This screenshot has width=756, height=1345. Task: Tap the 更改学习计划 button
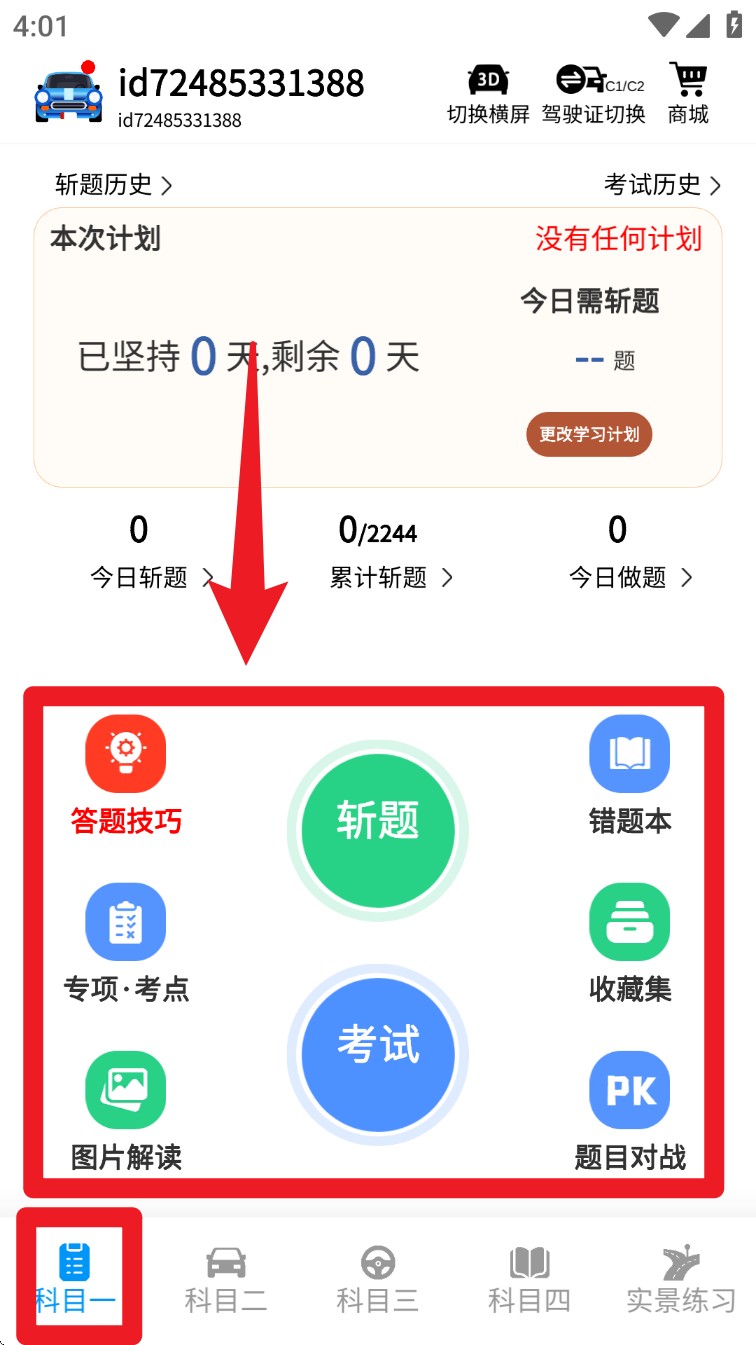pyautogui.click(x=589, y=435)
